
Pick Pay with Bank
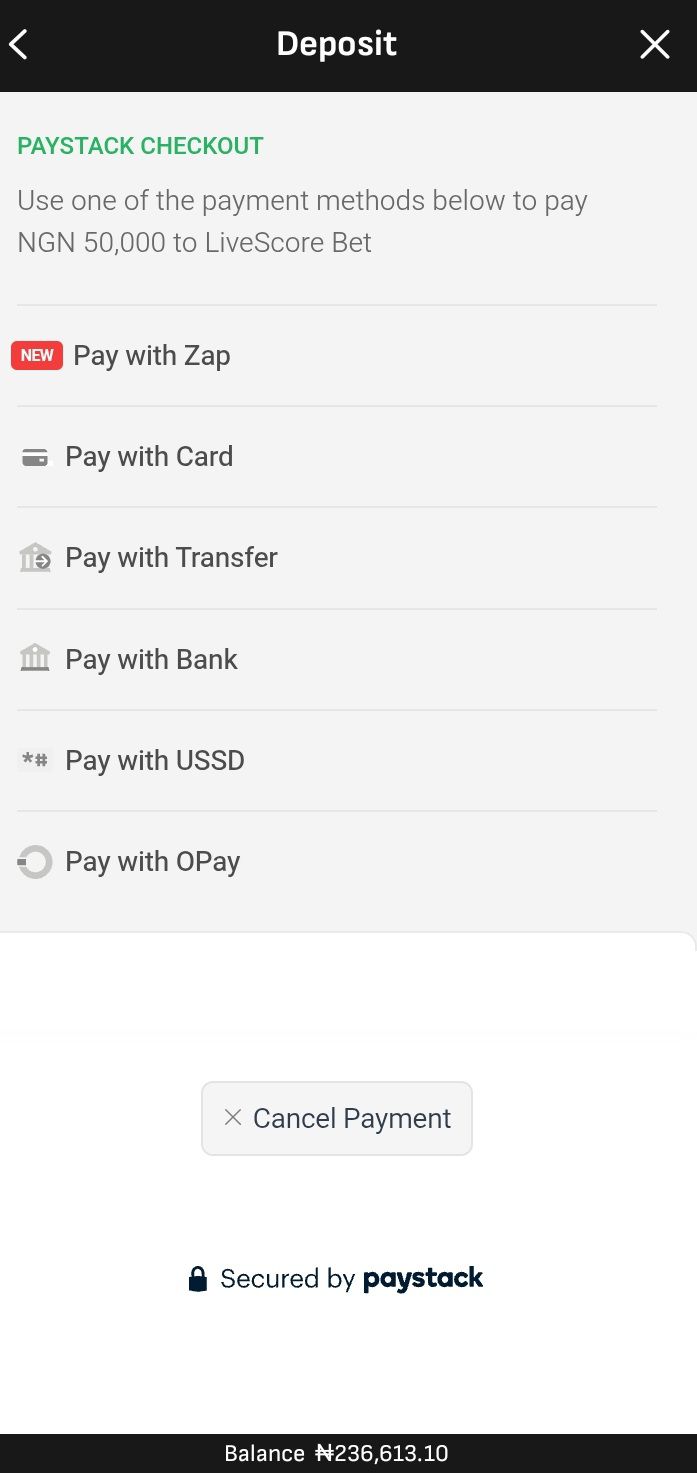(x=151, y=660)
